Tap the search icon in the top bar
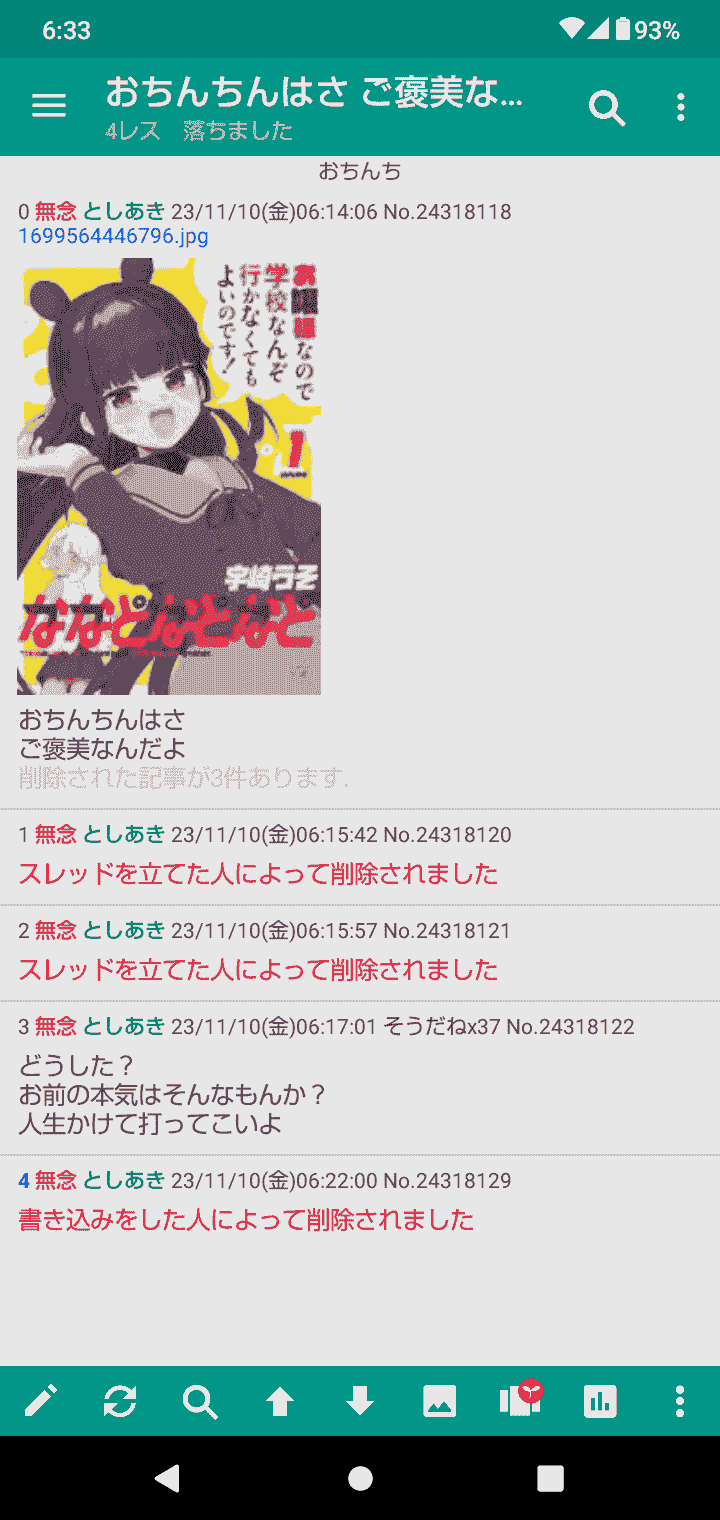The width and height of the screenshot is (720, 1520). pyautogui.click(x=607, y=107)
